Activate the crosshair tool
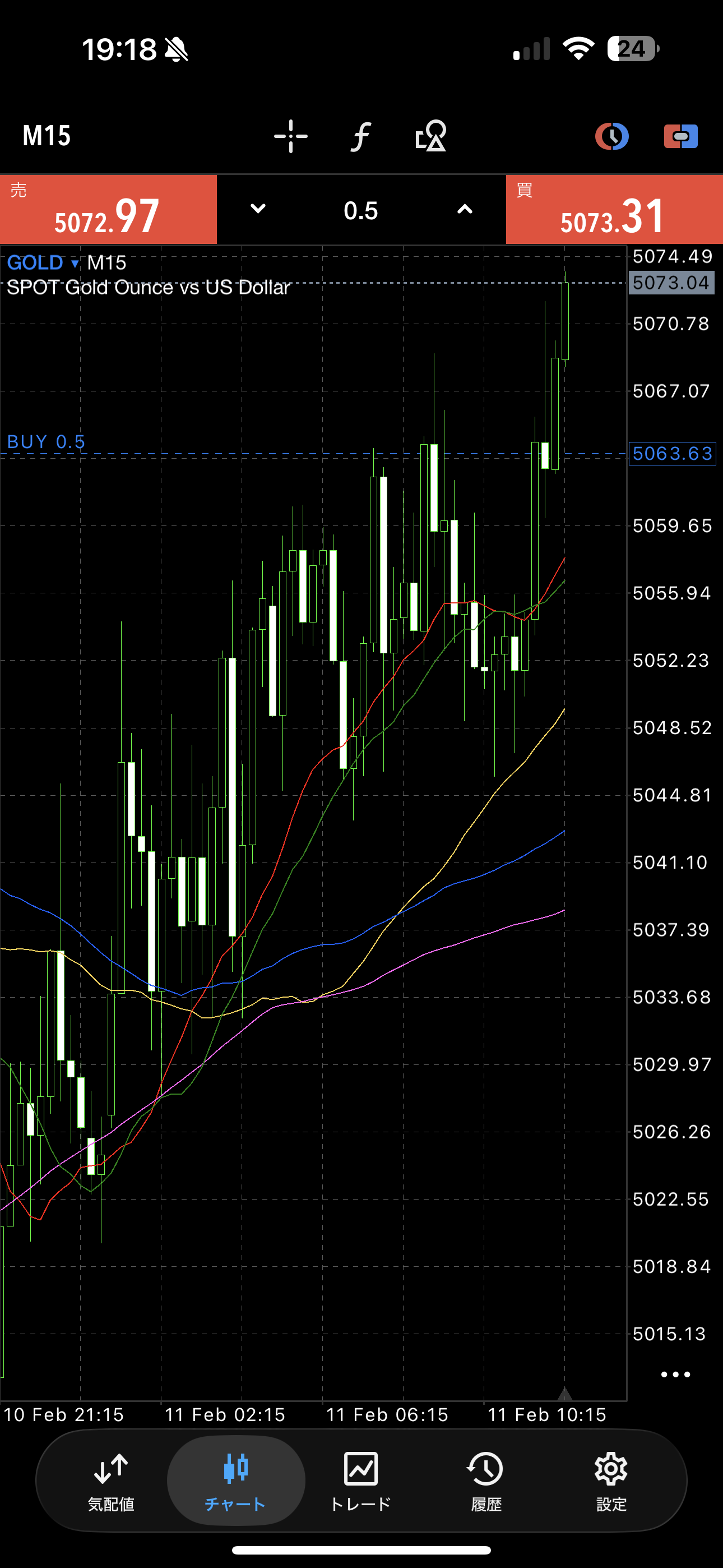This screenshot has height=1568, width=723. pyautogui.click(x=291, y=136)
